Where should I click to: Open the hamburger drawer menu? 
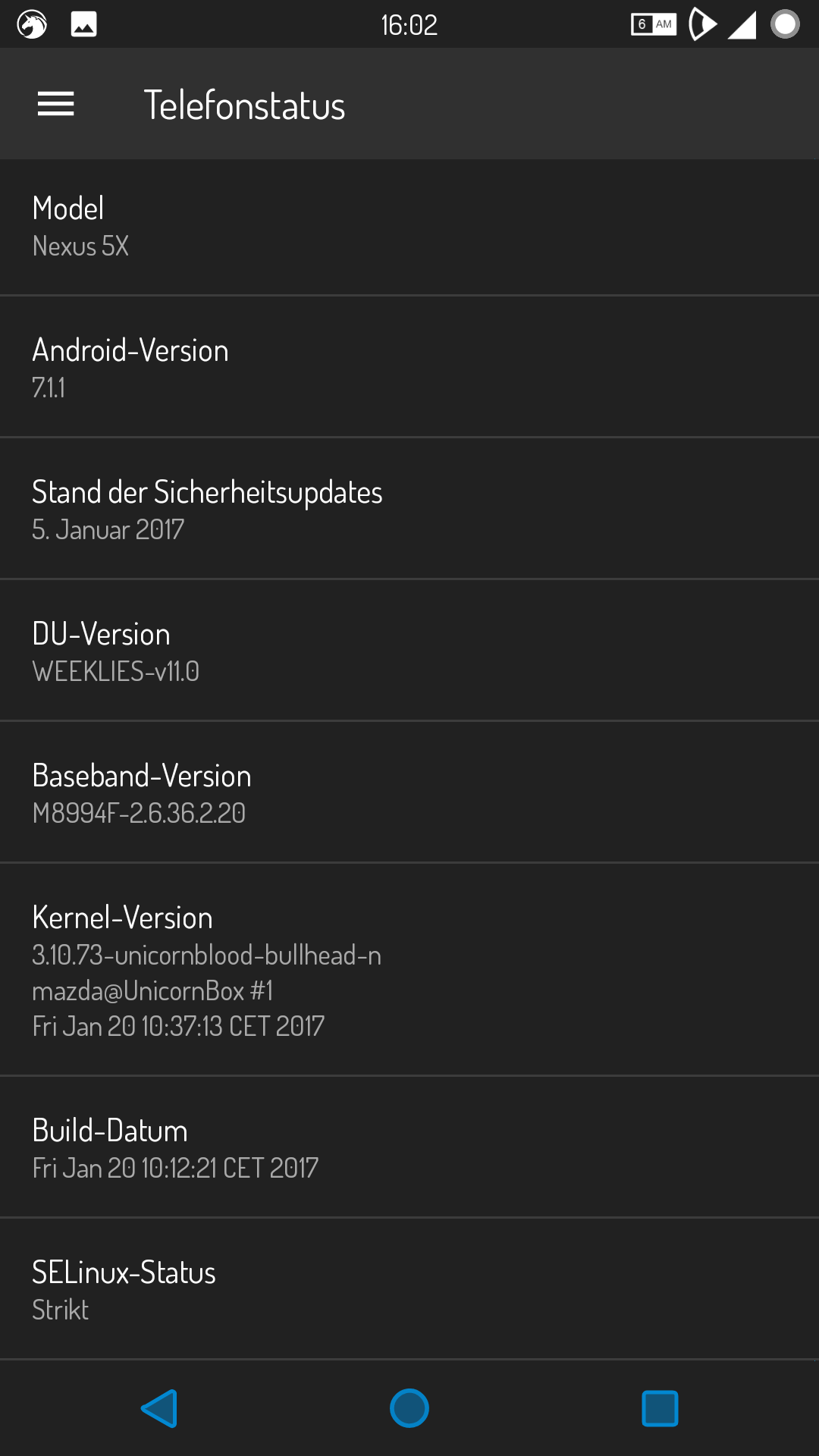(x=55, y=104)
